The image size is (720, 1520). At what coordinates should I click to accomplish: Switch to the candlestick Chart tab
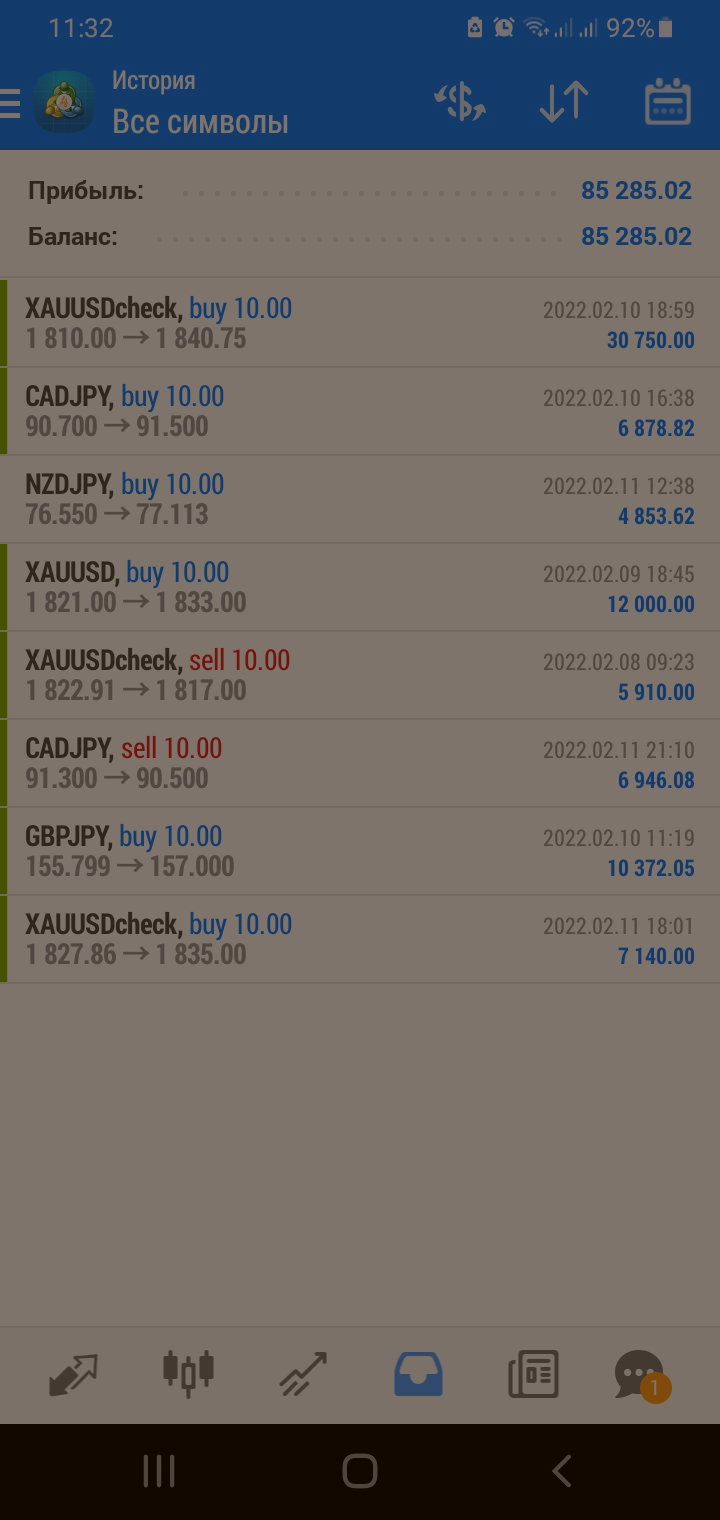[x=188, y=1372]
